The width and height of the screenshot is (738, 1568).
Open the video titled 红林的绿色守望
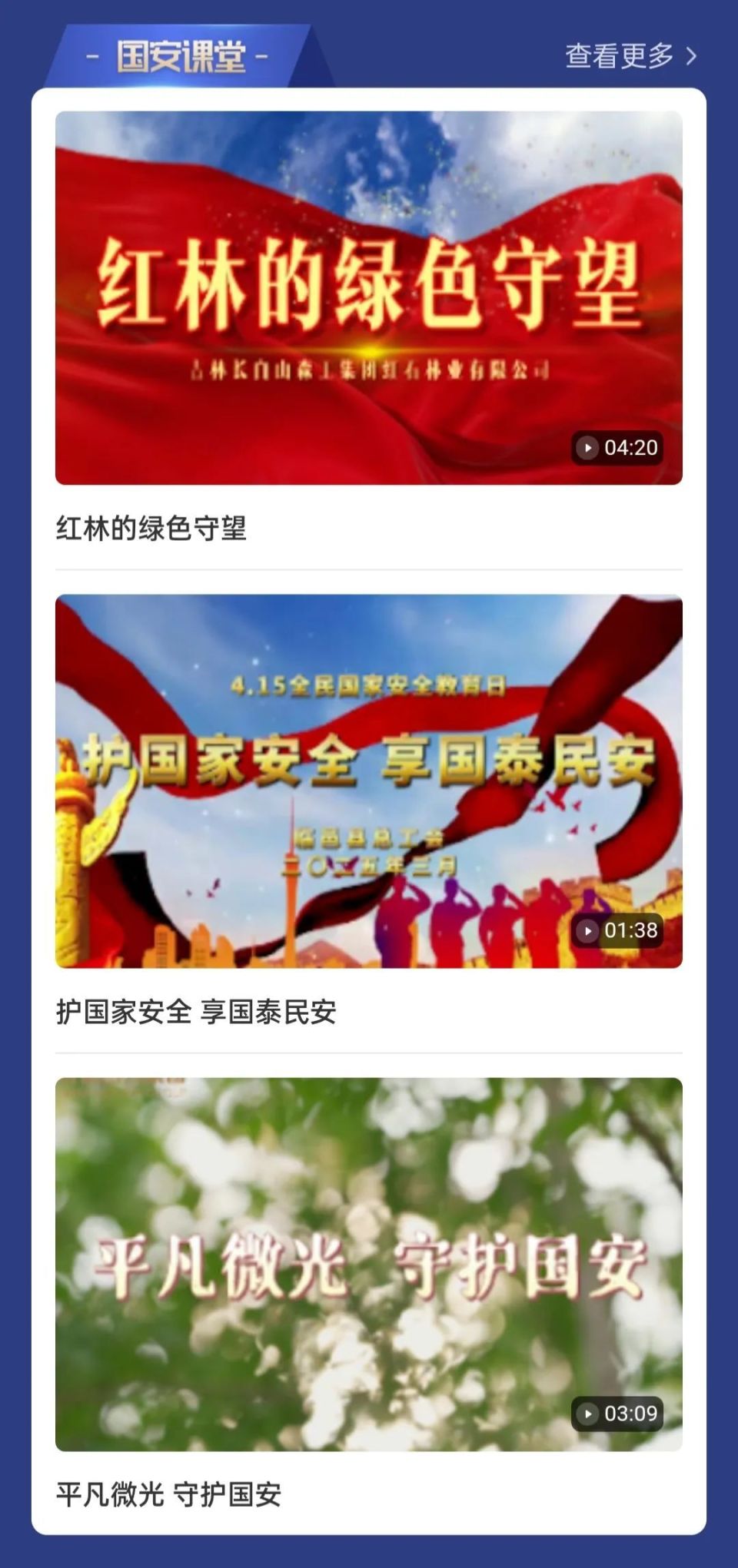click(x=369, y=296)
